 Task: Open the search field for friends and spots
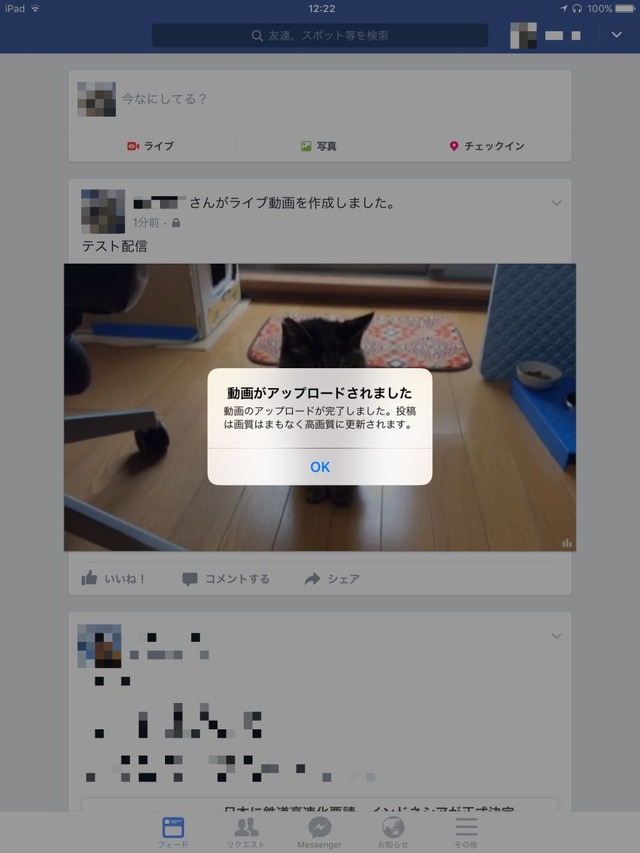click(x=320, y=35)
